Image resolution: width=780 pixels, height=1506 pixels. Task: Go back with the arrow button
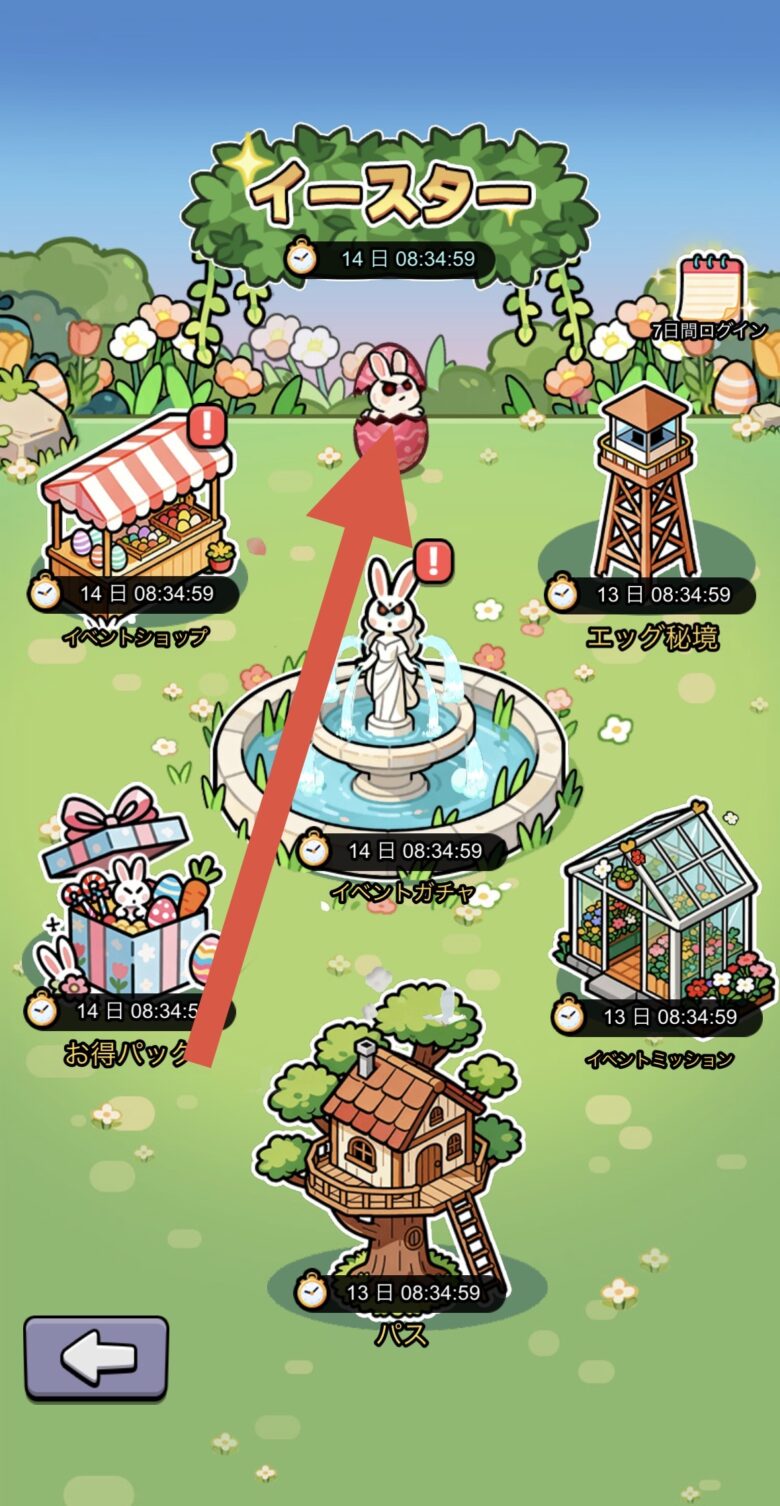click(x=96, y=1357)
